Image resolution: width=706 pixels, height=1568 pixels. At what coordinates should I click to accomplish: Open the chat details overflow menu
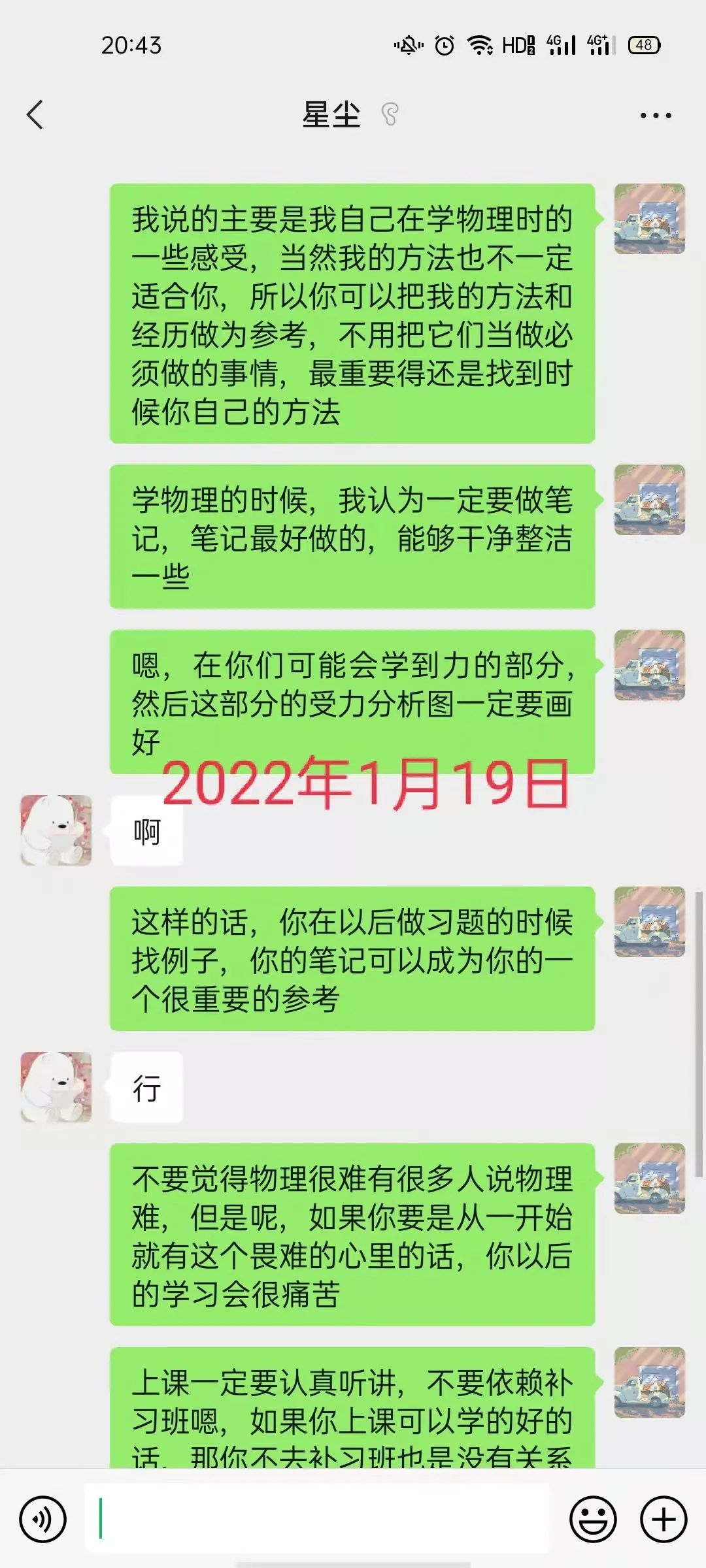pyautogui.click(x=655, y=116)
